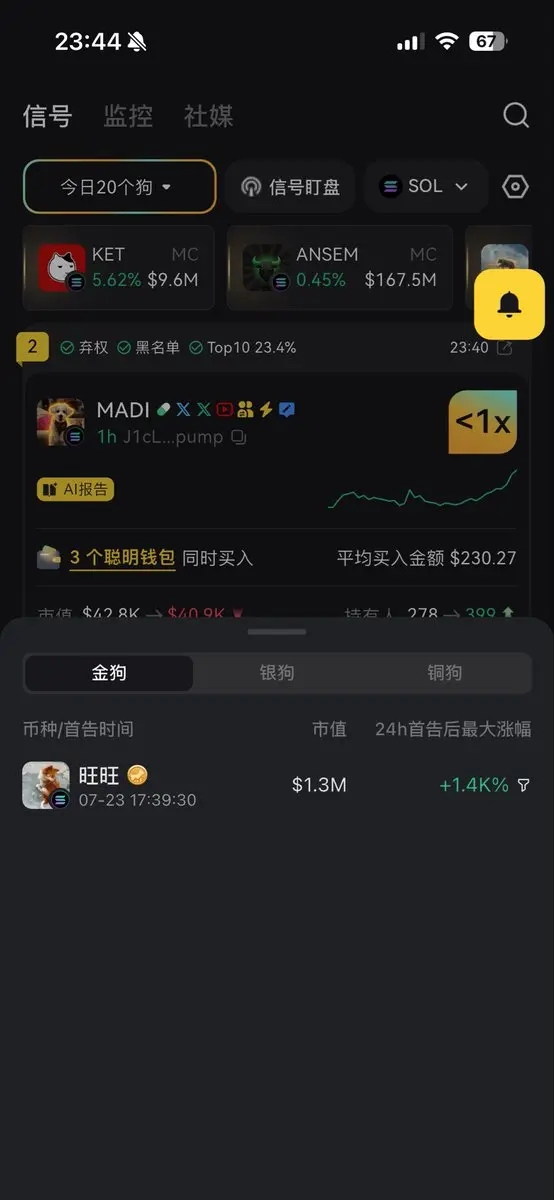The image size is (554, 1200).
Task: Open the KET token card
Action: [x=118, y=267]
